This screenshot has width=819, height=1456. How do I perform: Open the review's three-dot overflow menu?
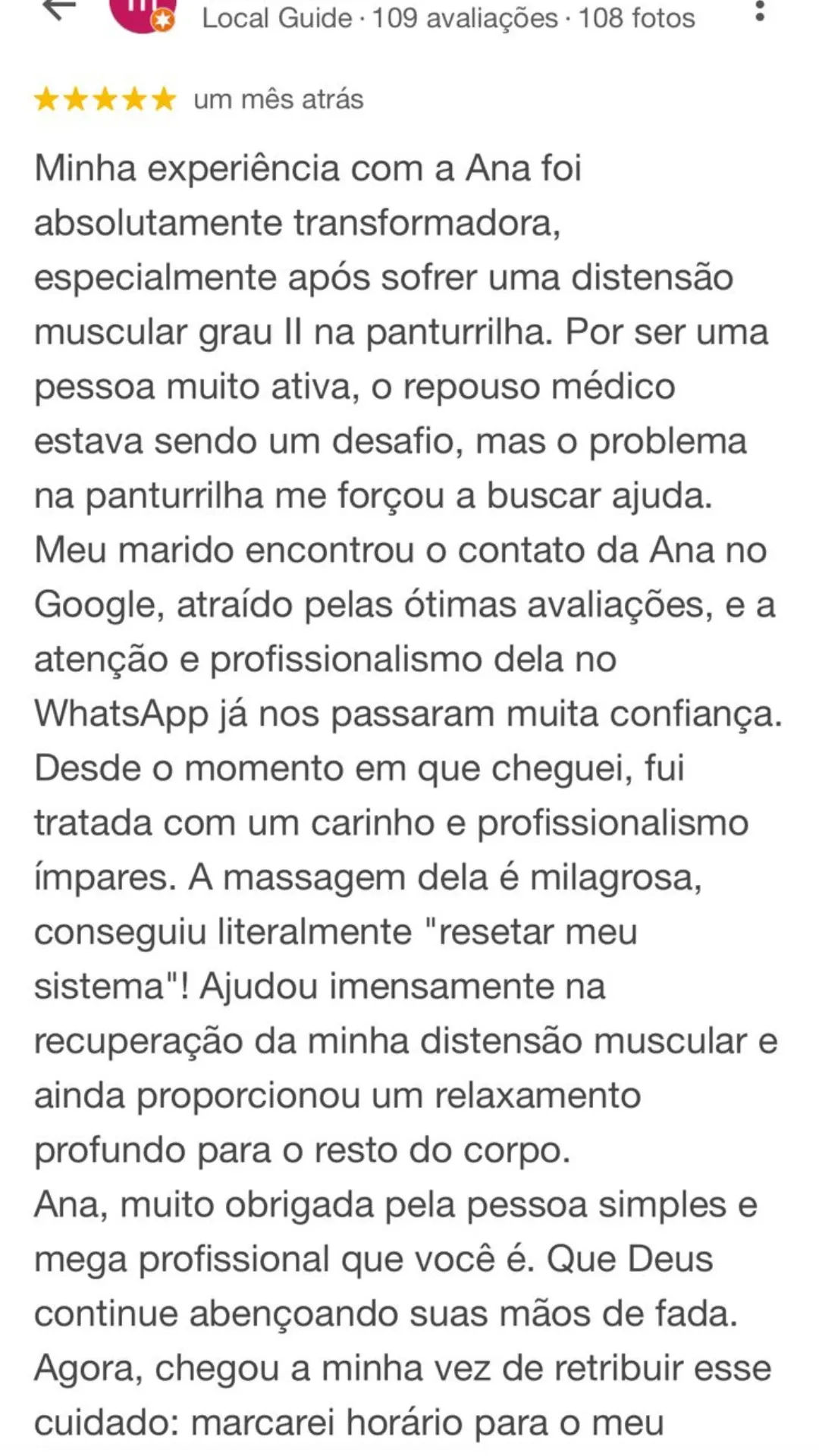click(x=759, y=11)
